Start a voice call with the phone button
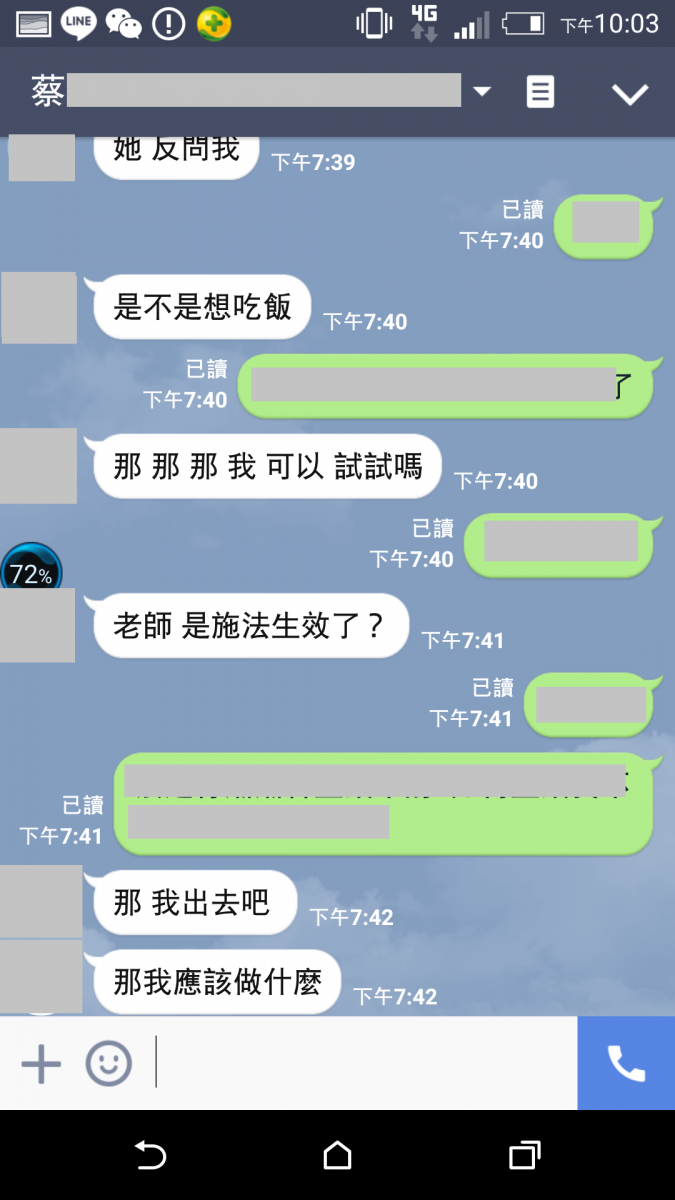Image resolution: width=675 pixels, height=1200 pixels. point(626,1064)
